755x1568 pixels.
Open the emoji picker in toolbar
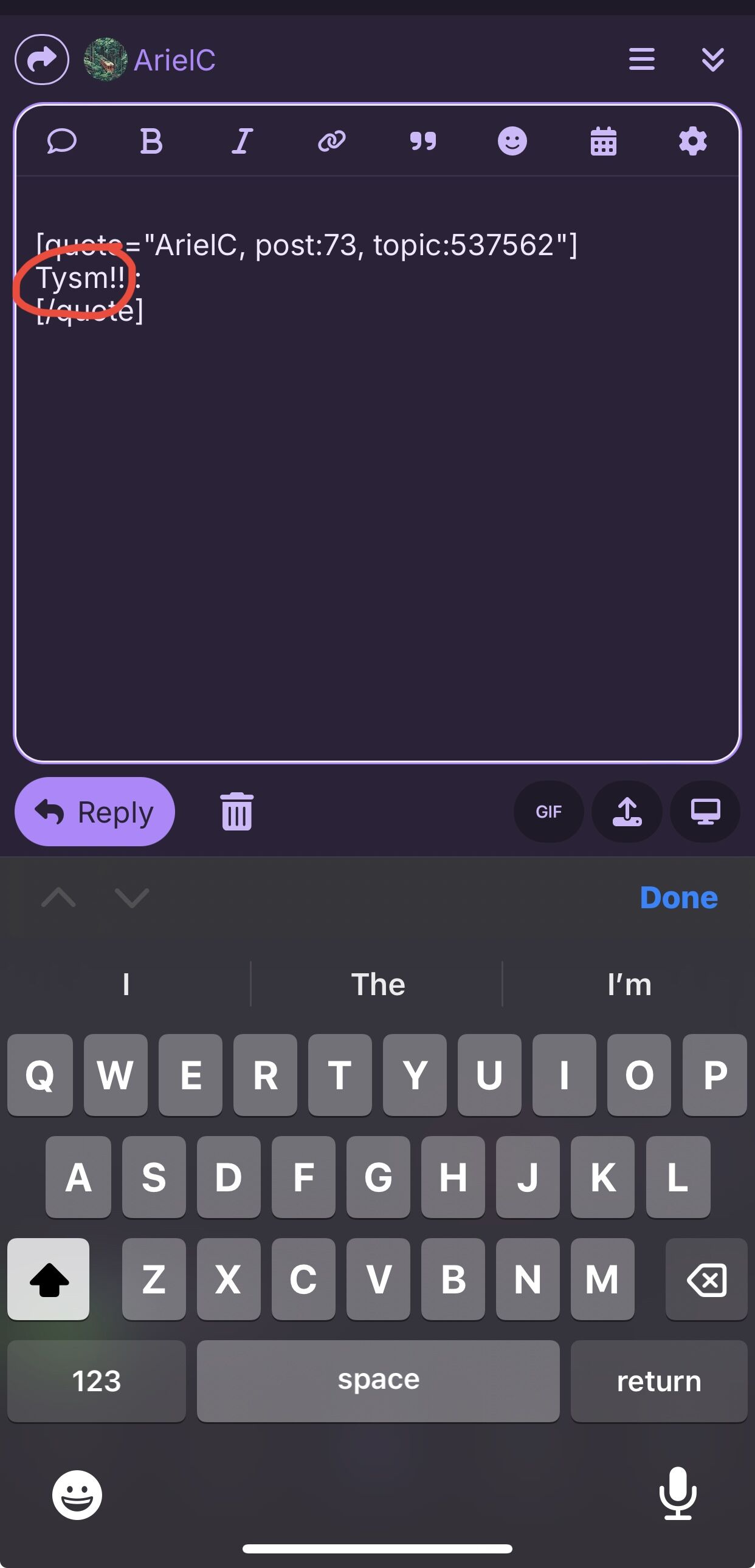pos(512,141)
